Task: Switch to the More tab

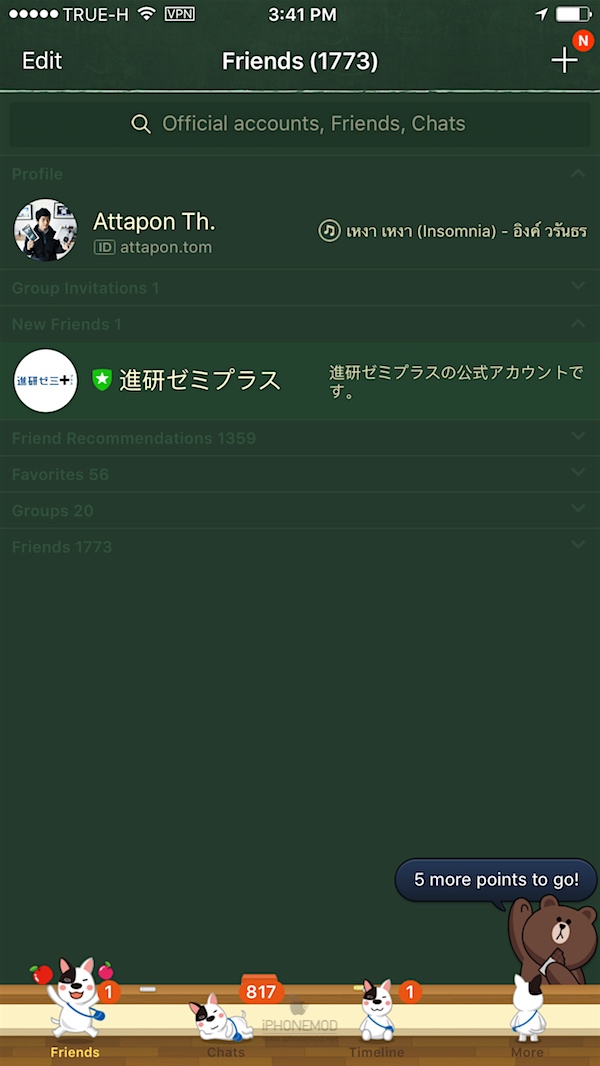Action: (527, 1020)
